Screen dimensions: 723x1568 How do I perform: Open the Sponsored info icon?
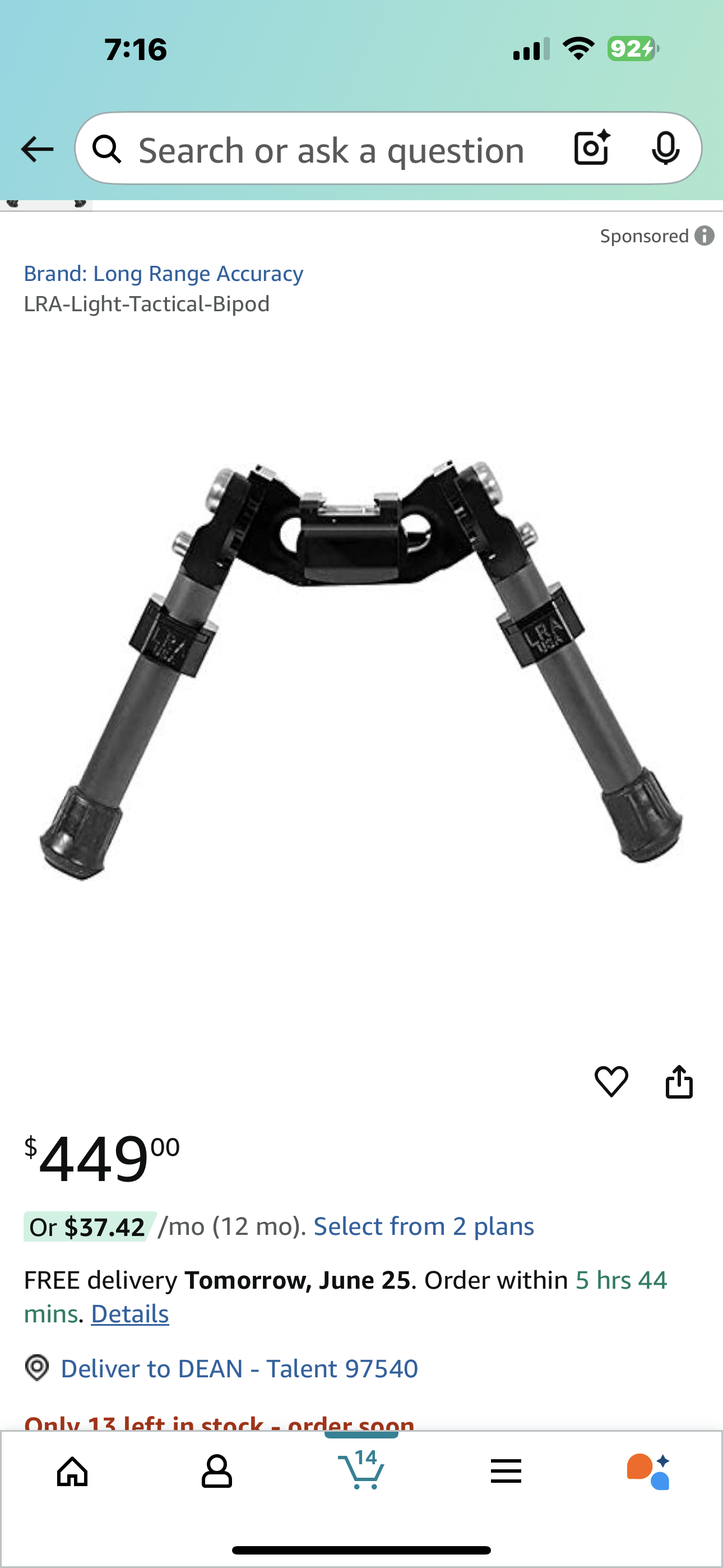(704, 236)
